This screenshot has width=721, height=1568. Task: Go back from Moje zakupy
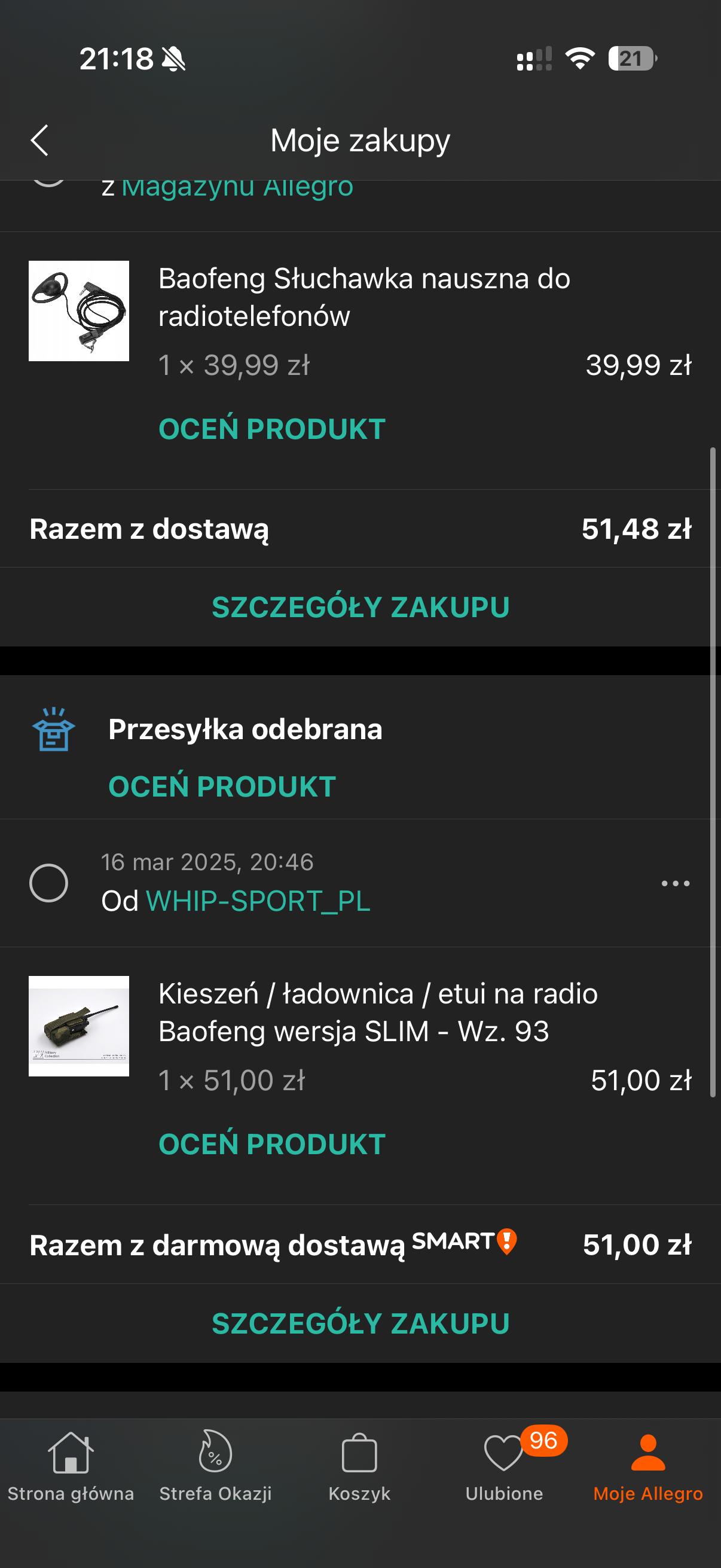(39, 141)
